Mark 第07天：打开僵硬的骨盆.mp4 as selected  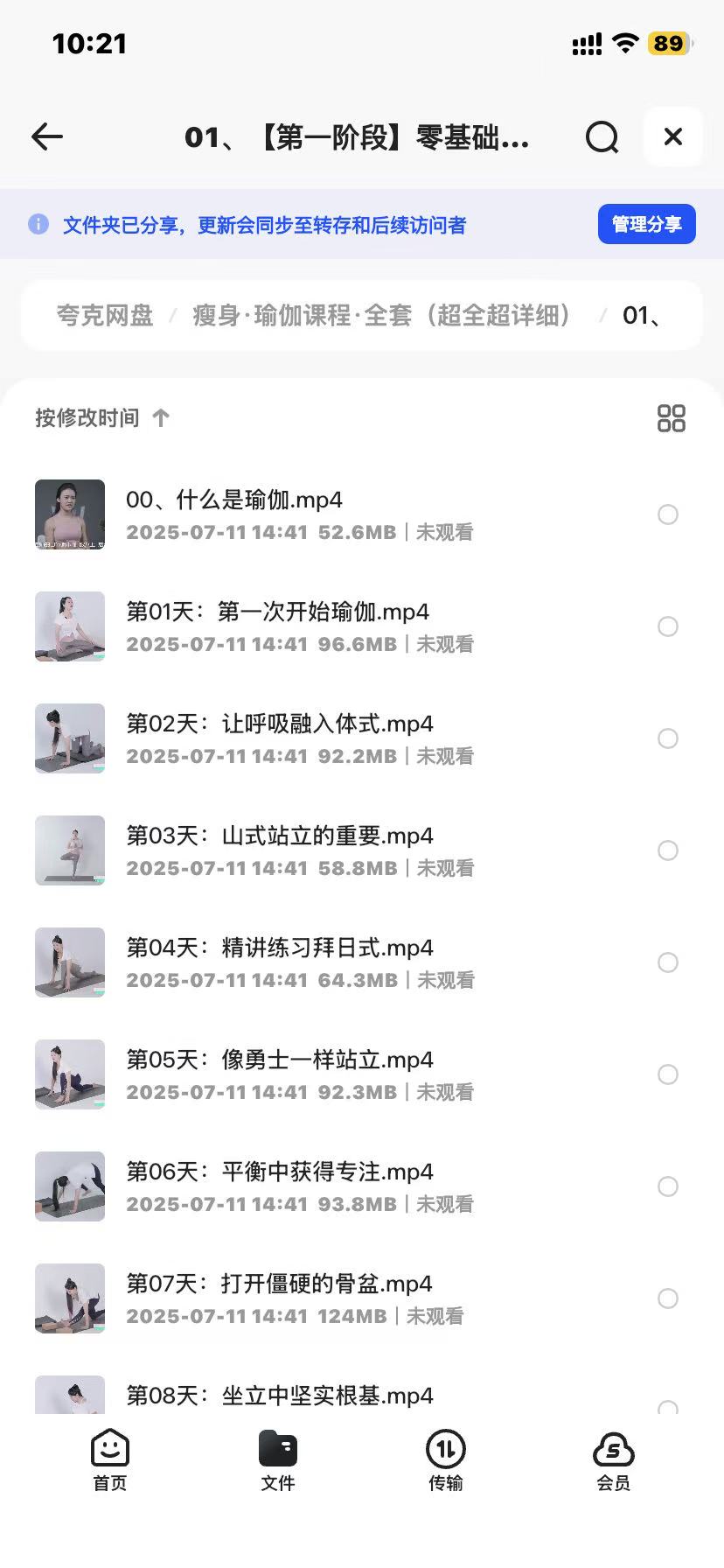tap(668, 1298)
